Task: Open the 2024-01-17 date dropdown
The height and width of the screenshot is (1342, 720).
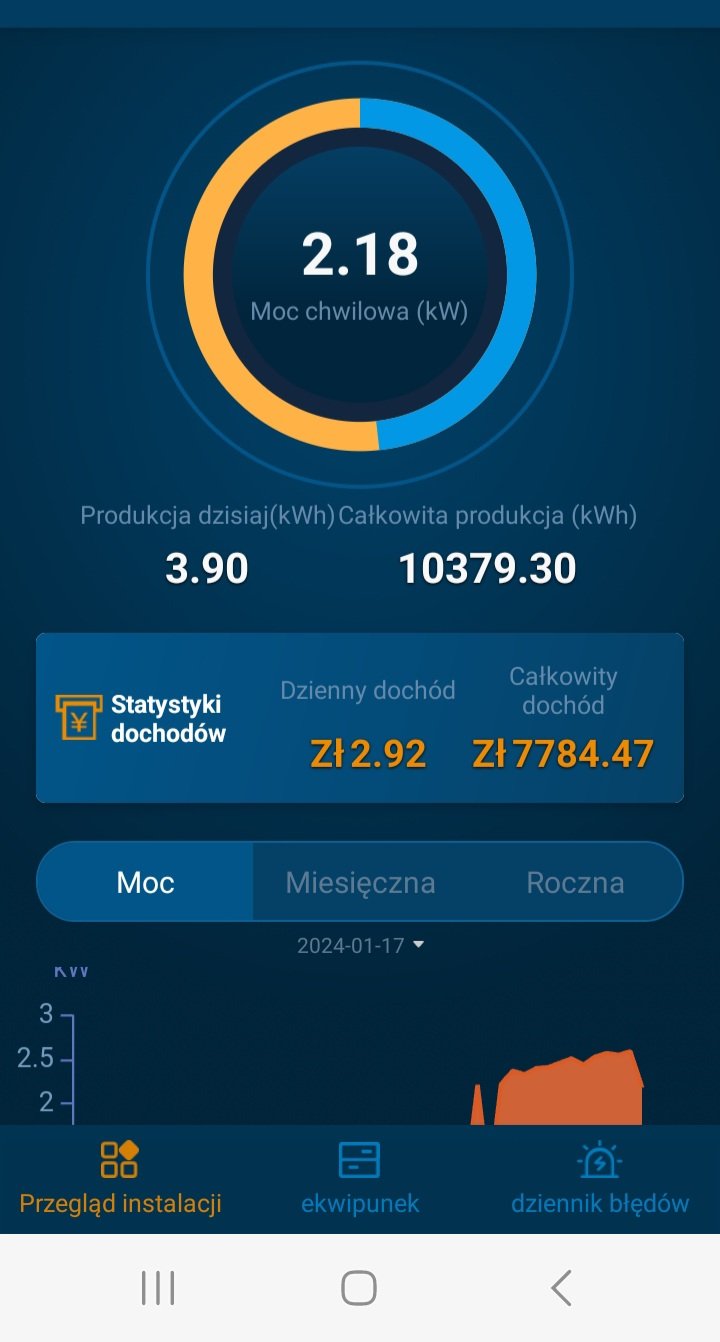Action: (x=360, y=945)
